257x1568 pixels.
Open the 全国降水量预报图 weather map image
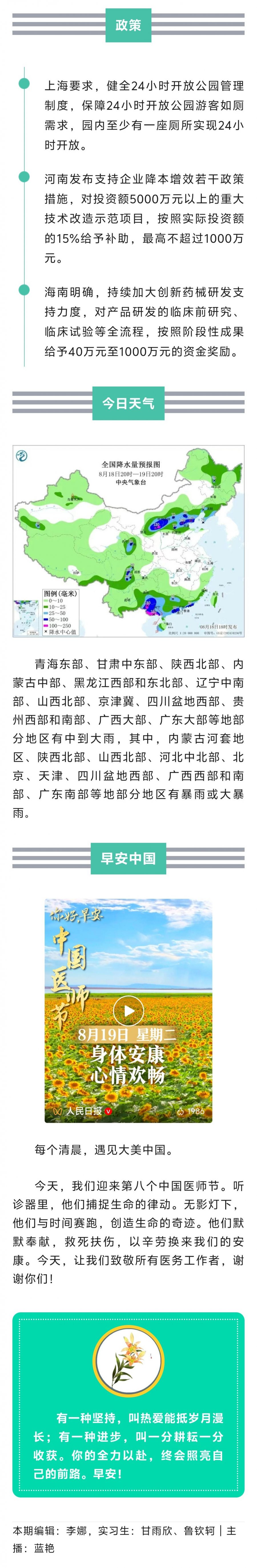[x=128, y=541]
